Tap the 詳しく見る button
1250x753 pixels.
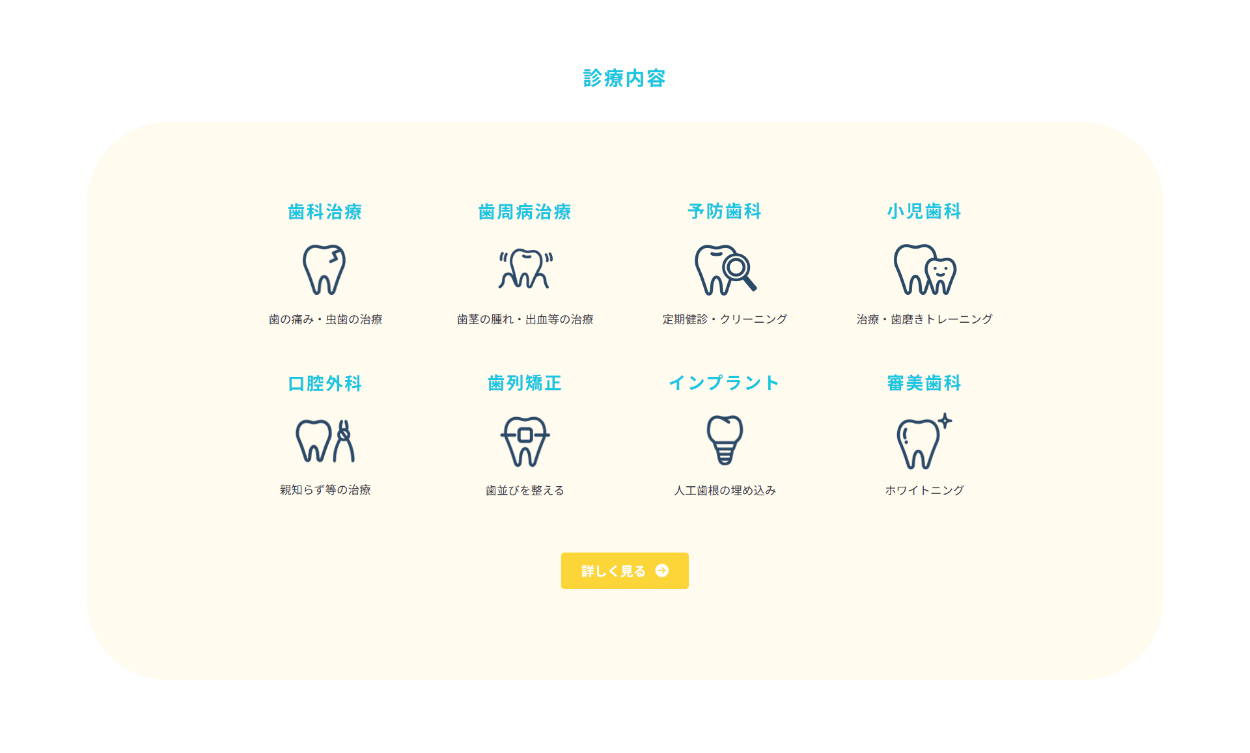[624, 571]
